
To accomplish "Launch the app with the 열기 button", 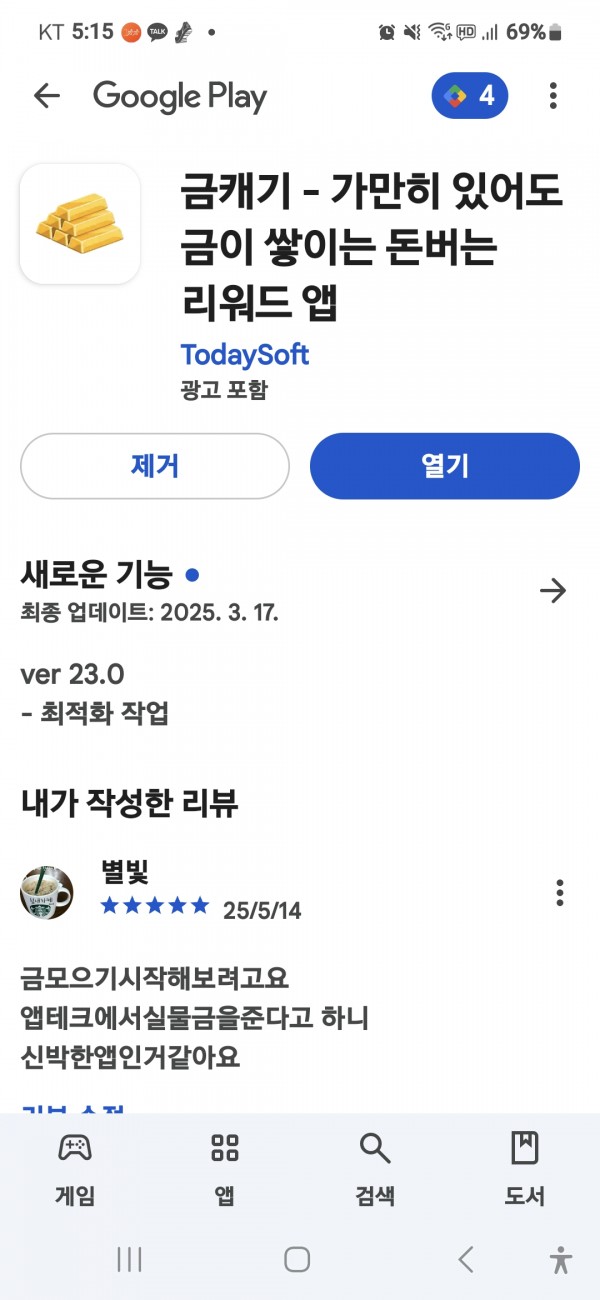I will 445,466.
